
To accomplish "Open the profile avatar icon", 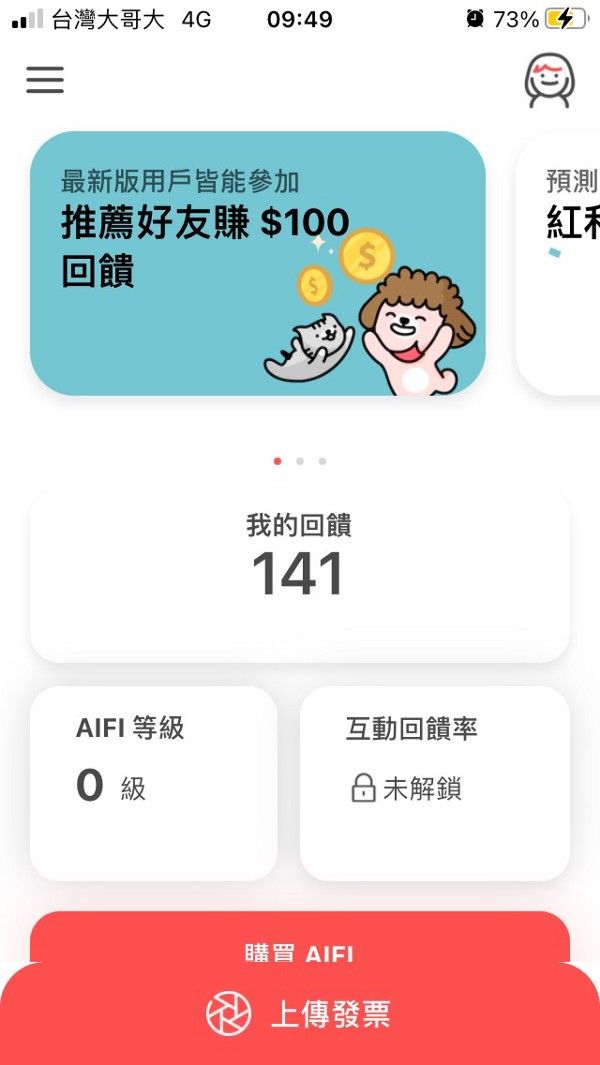I will 550,80.
